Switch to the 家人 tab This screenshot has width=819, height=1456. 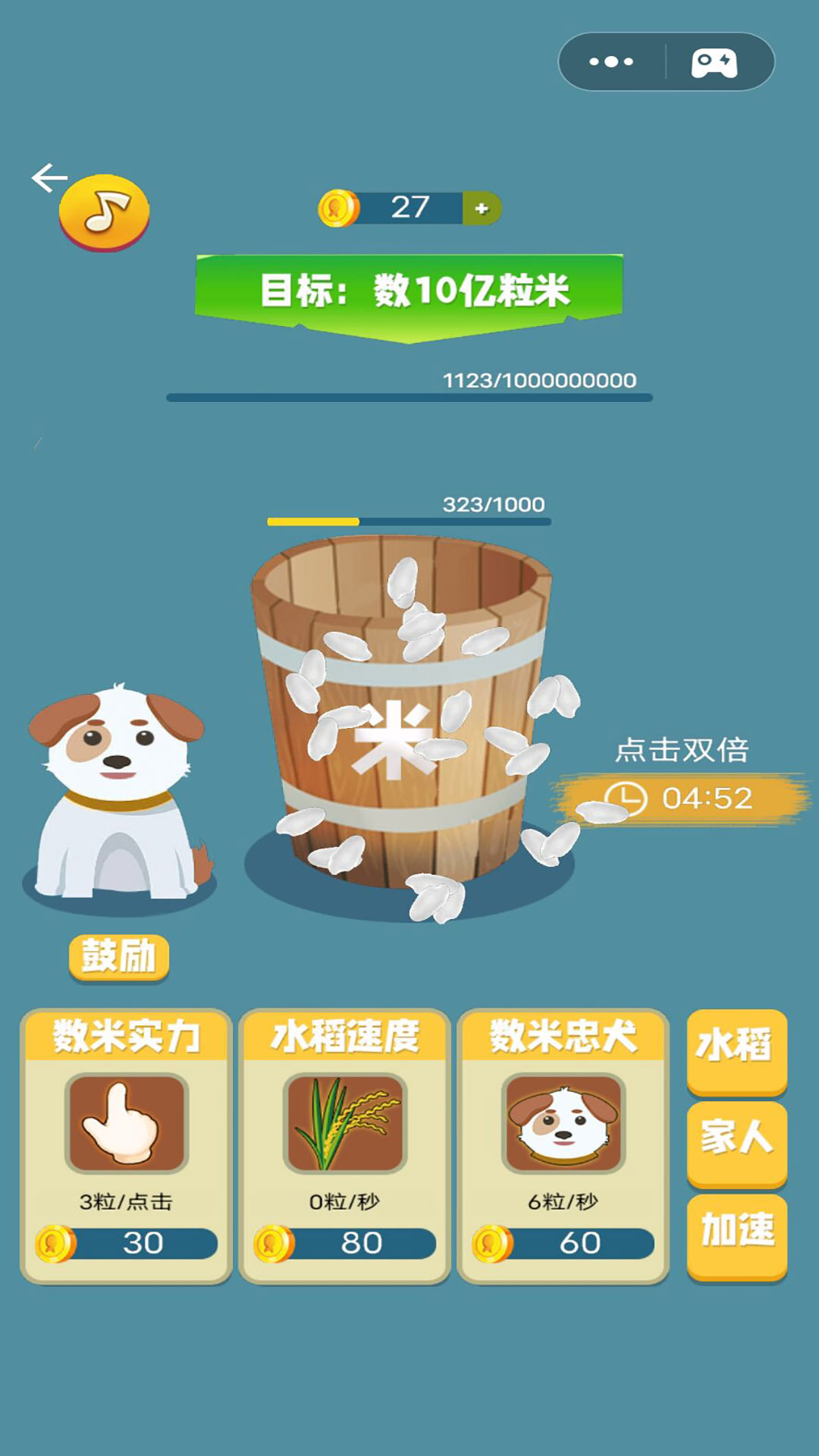tap(736, 1142)
